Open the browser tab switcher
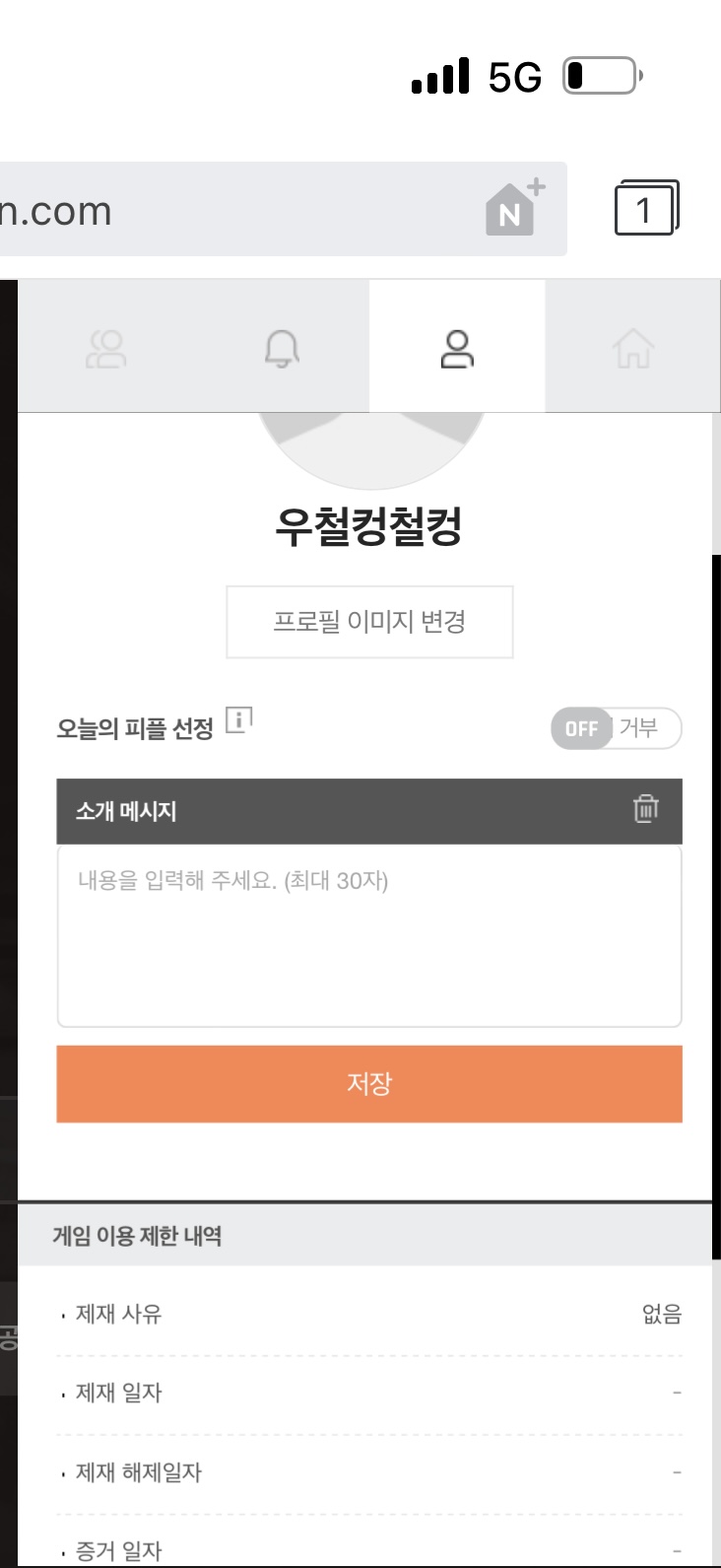This screenshot has height=1568, width=721. pyautogui.click(x=646, y=209)
